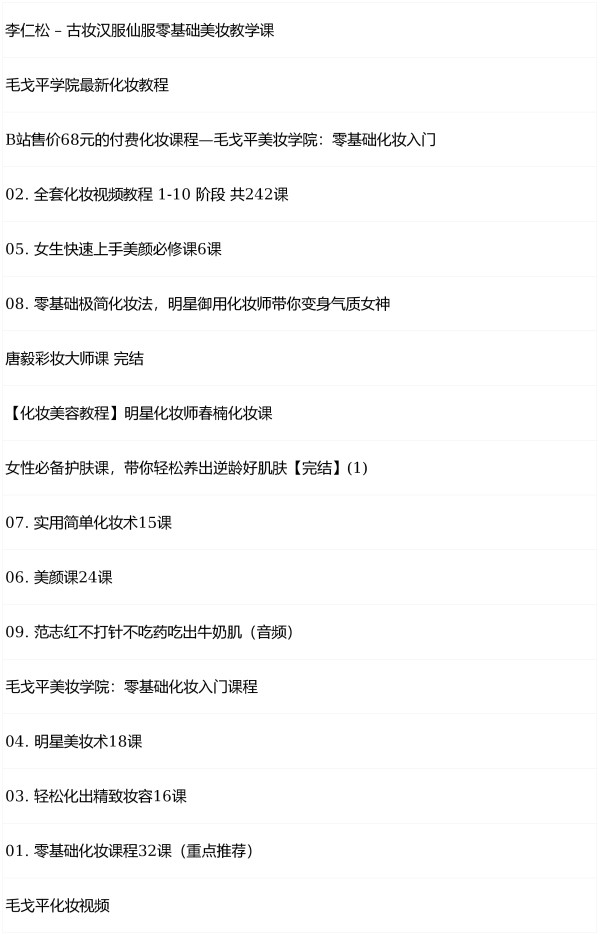The width and height of the screenshot is (600, 935).
Task: Open 毛戈平学院最新化妆教程 folder
Action: [87, 85]
